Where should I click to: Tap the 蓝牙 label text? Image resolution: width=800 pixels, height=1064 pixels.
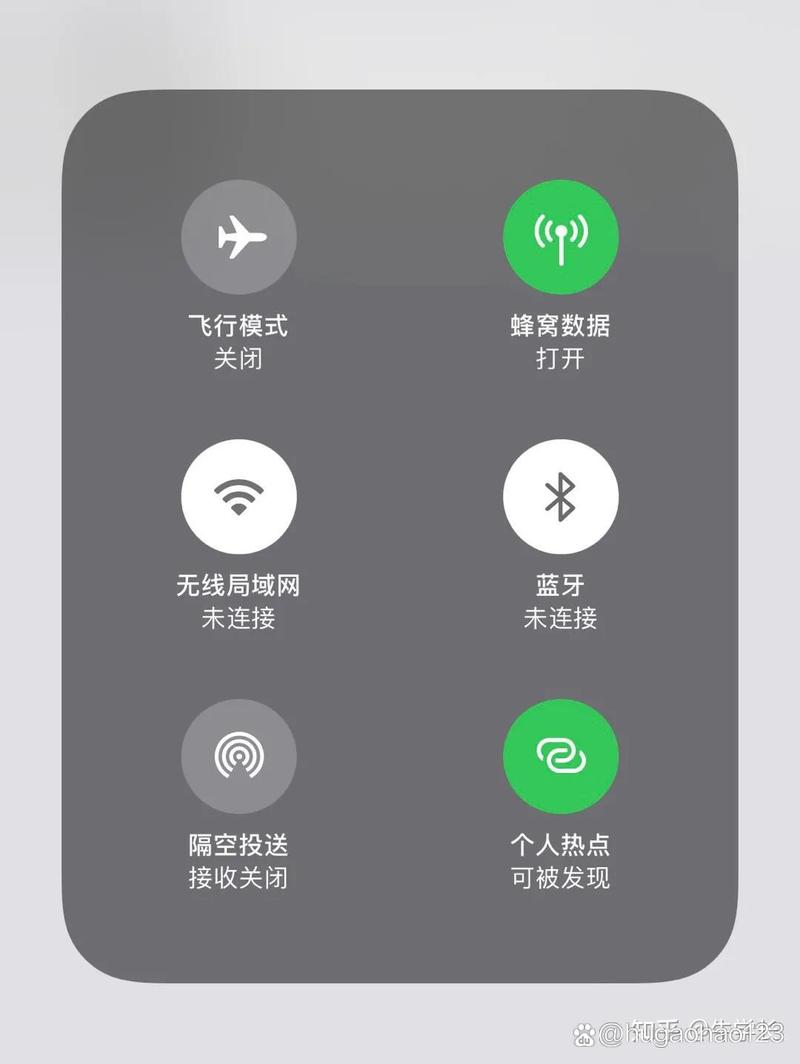coord(561,584)
